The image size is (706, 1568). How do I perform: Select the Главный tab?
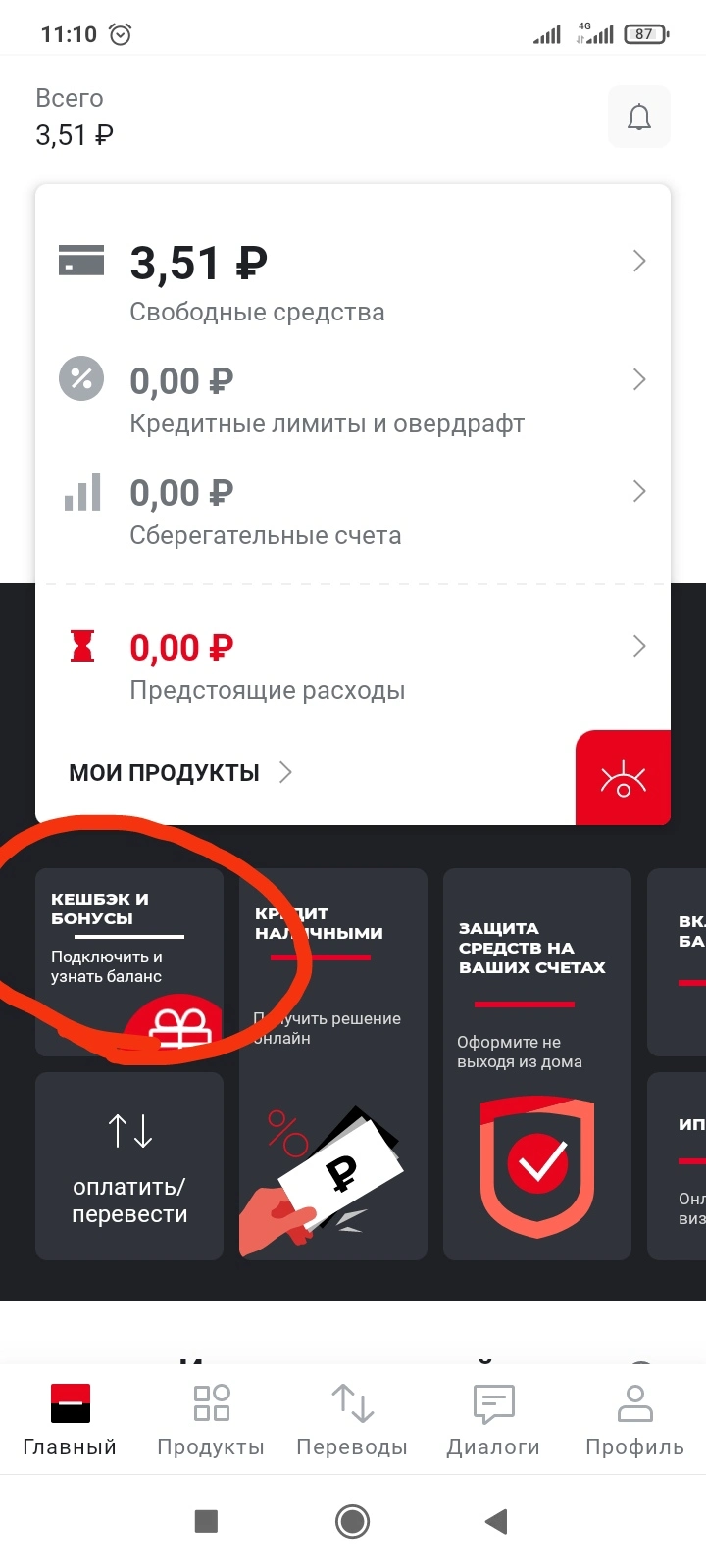pos(70,1421)
